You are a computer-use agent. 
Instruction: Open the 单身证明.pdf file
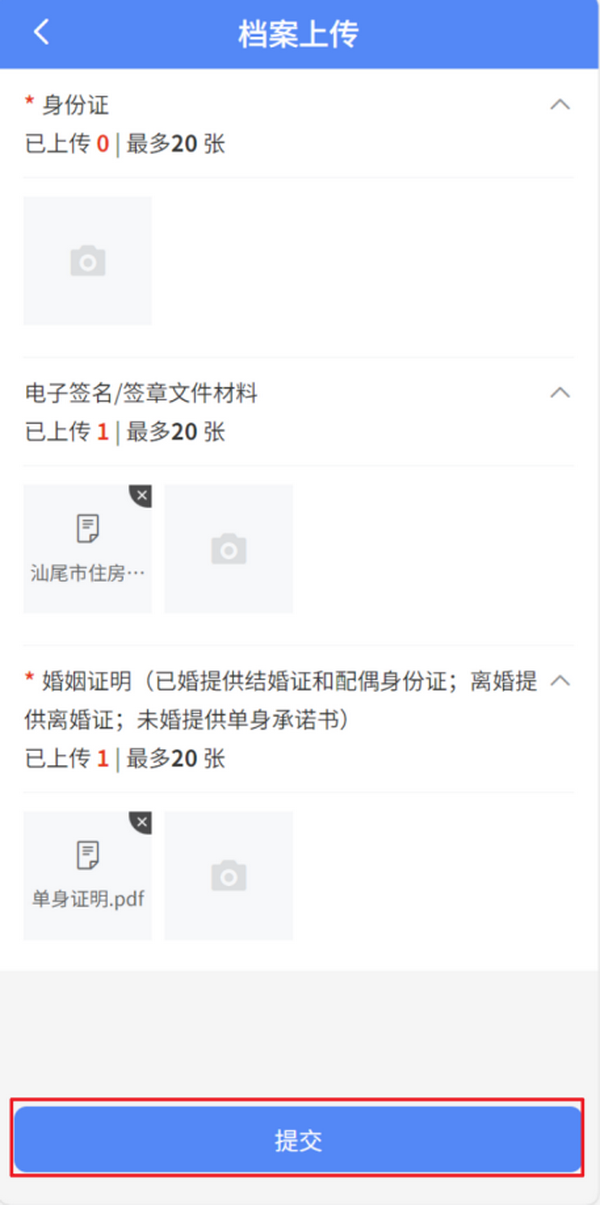click(x=88, y=875)
